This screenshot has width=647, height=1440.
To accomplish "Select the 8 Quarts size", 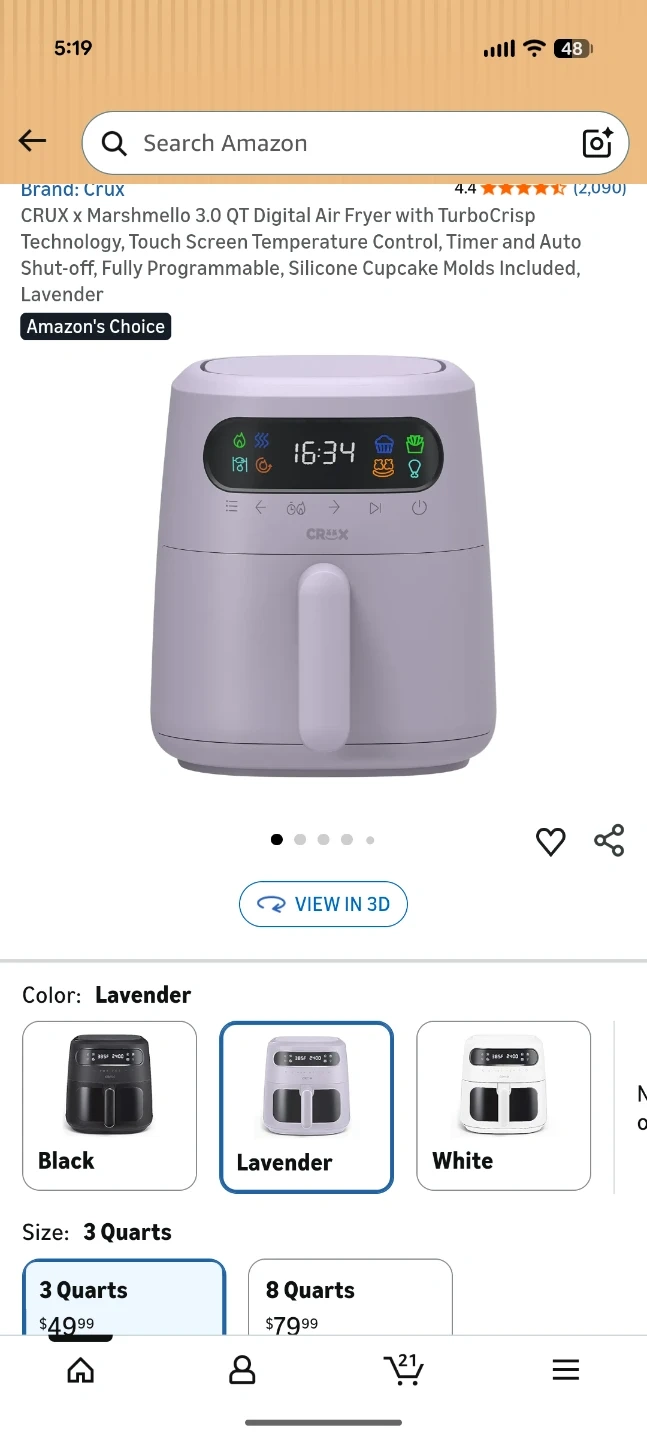I will pyautogui.click(x=350, y=1300).
